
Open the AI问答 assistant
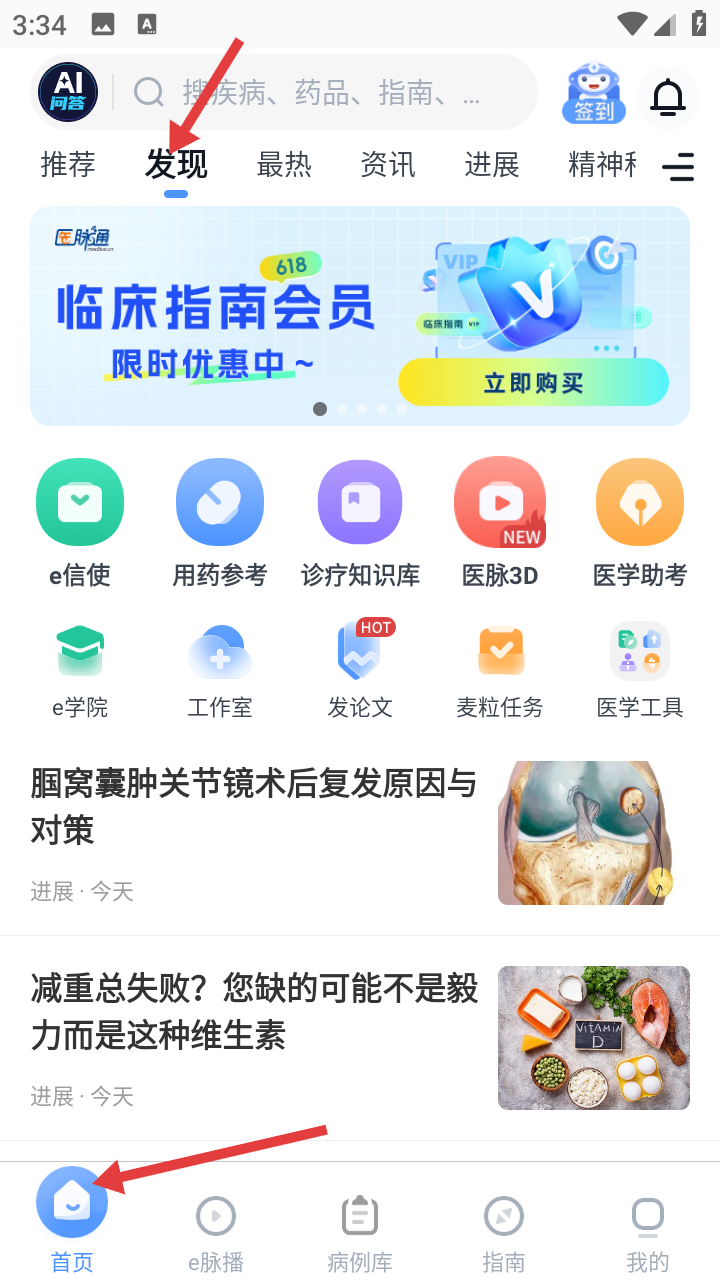(68, 92)
